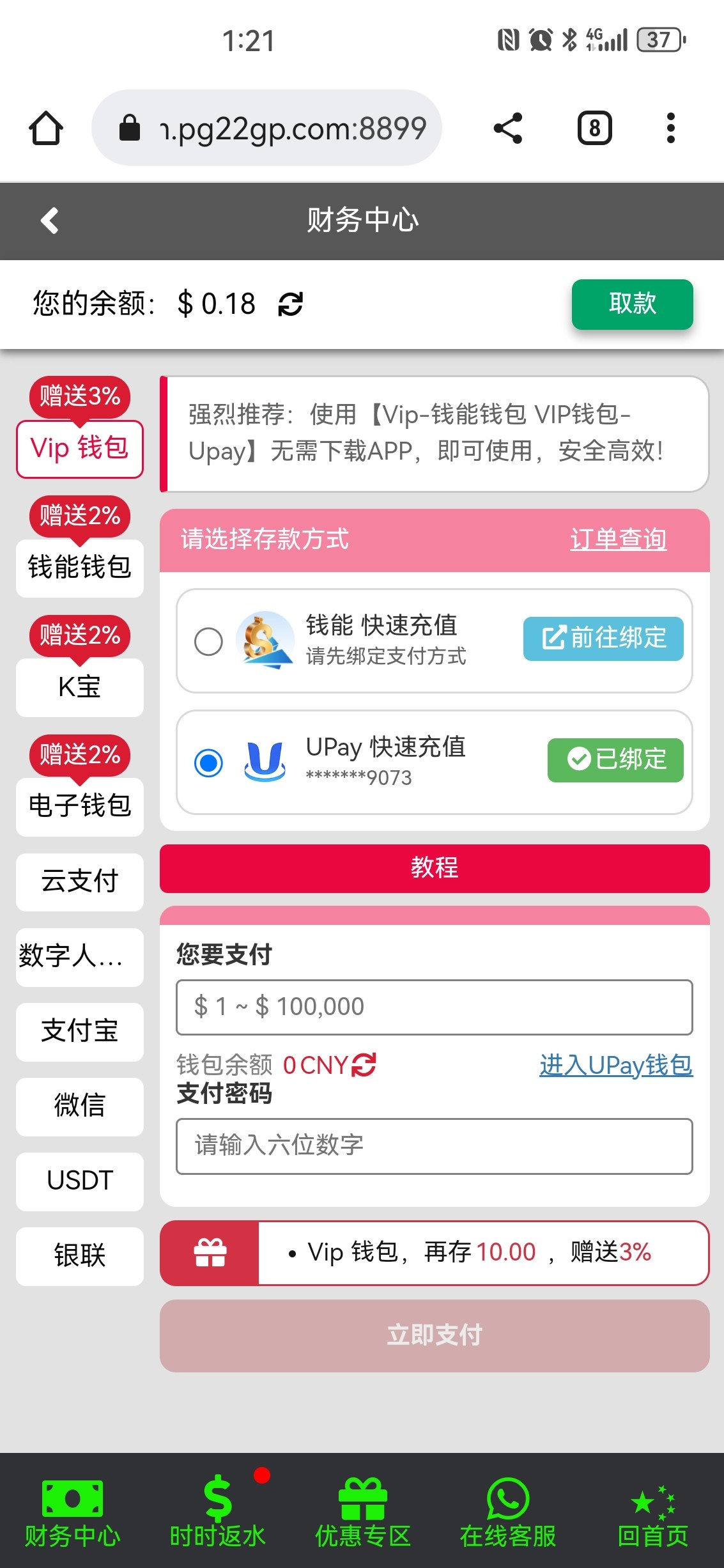724x1568 pixels.
Task: Switch to K宝 payment option
Action: [x=79, y=687]
